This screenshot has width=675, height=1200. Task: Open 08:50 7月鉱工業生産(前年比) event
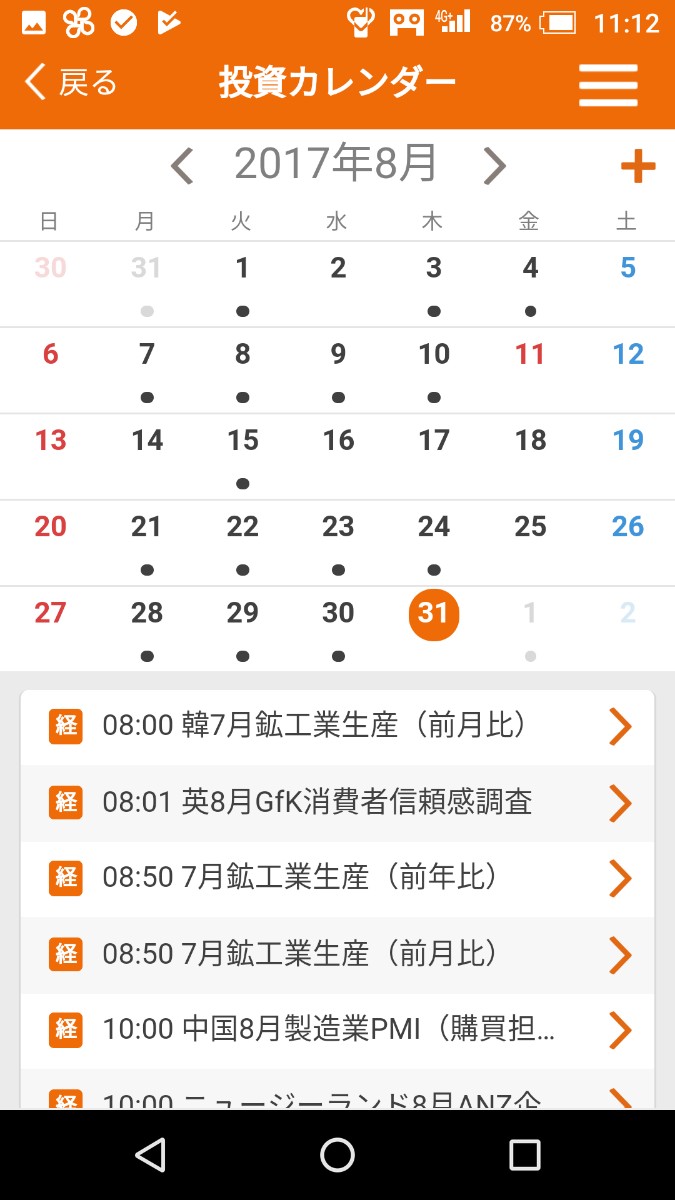coord(337,879)
